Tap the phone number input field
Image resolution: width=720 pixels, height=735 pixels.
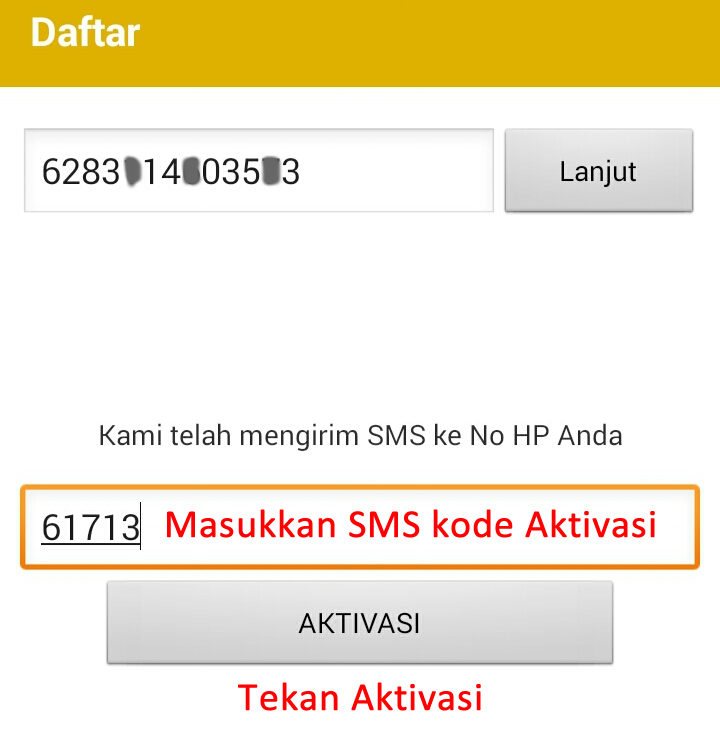click(x=258, y=171)
